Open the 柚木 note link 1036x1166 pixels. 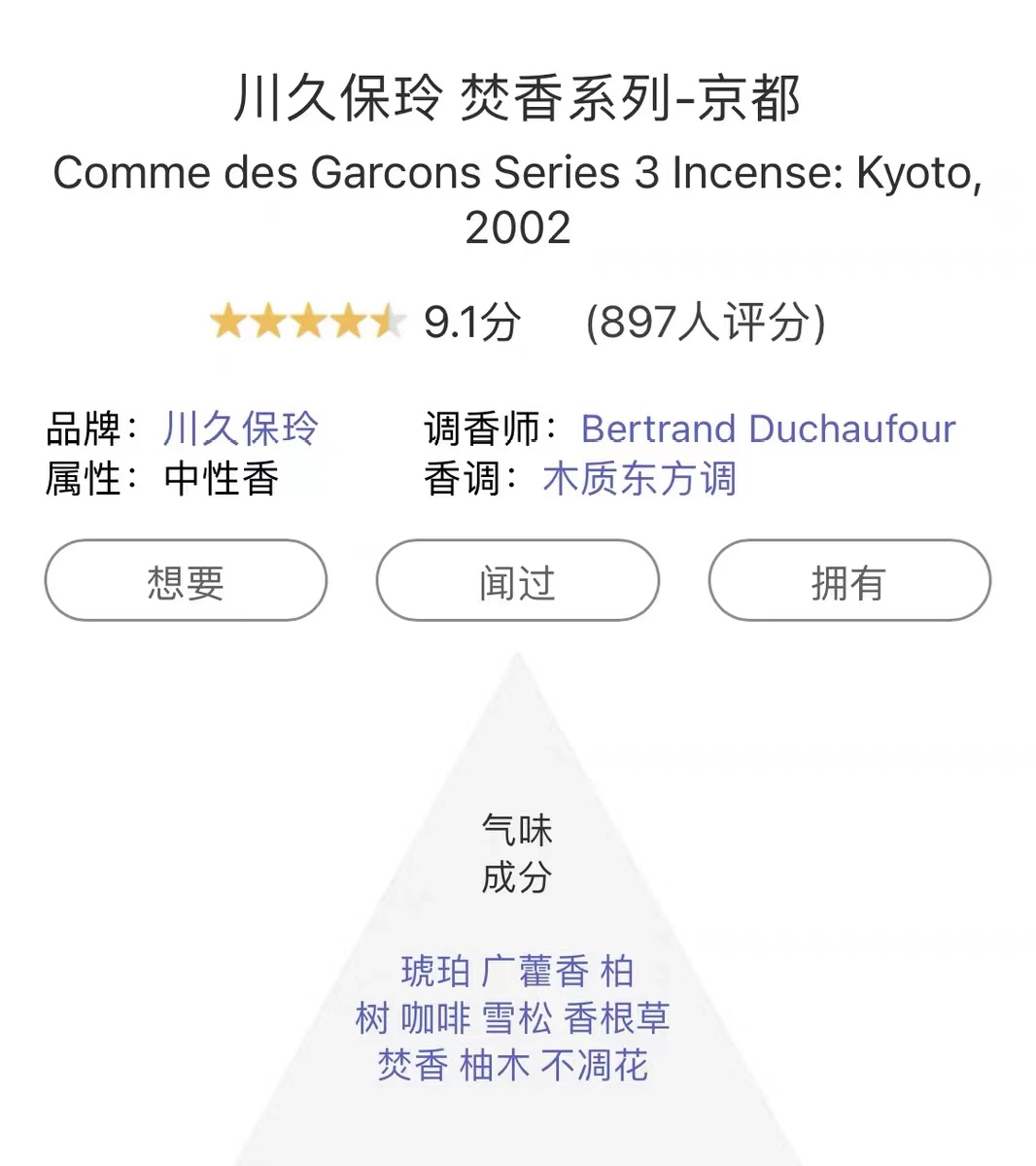494,1065
